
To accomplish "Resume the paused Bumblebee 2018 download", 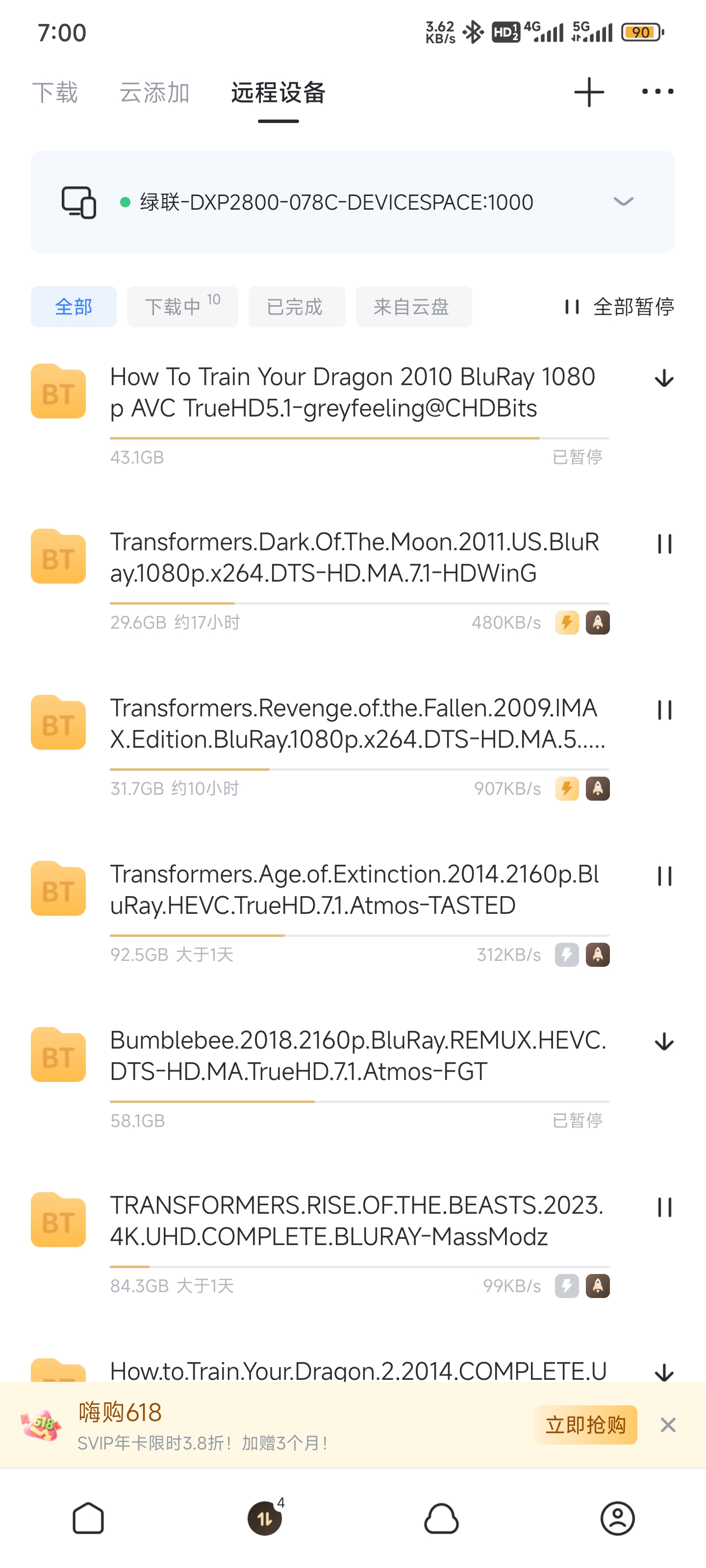I will click(x=664, y=1043).
